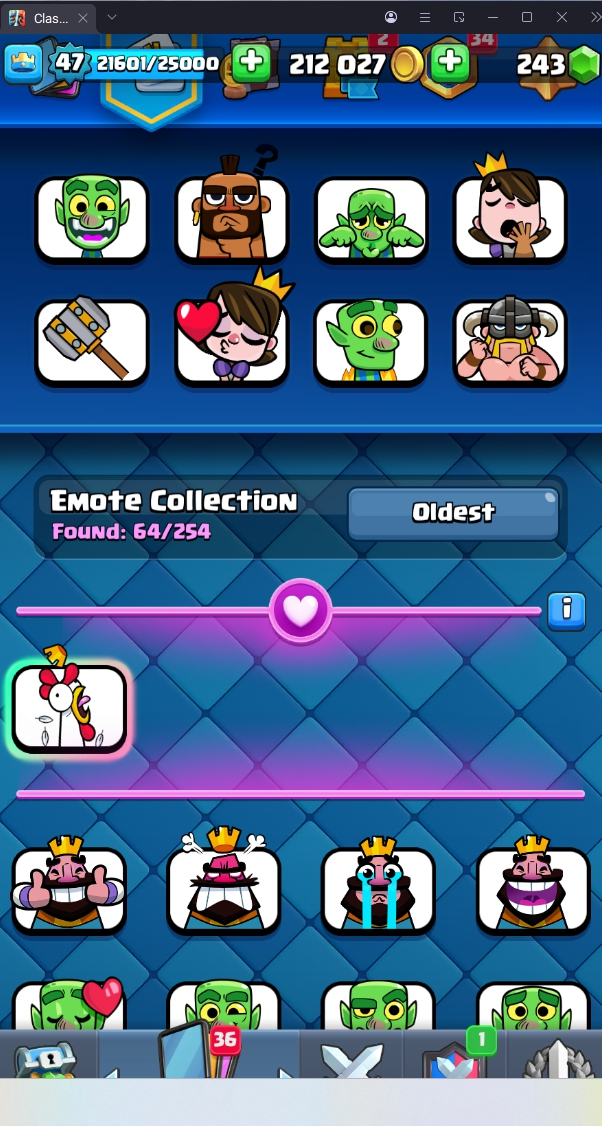This screenshot has height=1126, width=602.
Task: Minimize the emulator window
Action: 492,17
